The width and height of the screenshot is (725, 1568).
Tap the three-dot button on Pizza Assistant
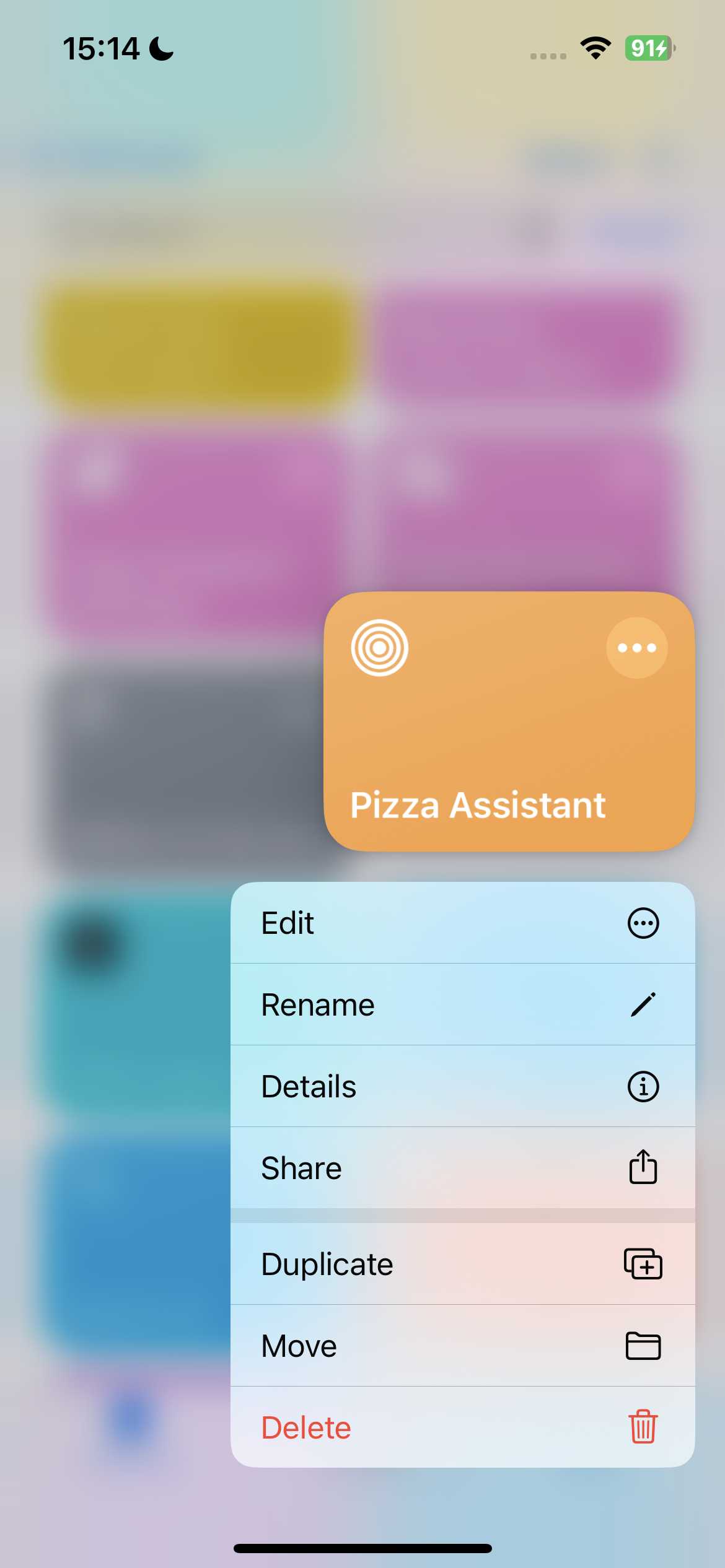pos(636,648)
